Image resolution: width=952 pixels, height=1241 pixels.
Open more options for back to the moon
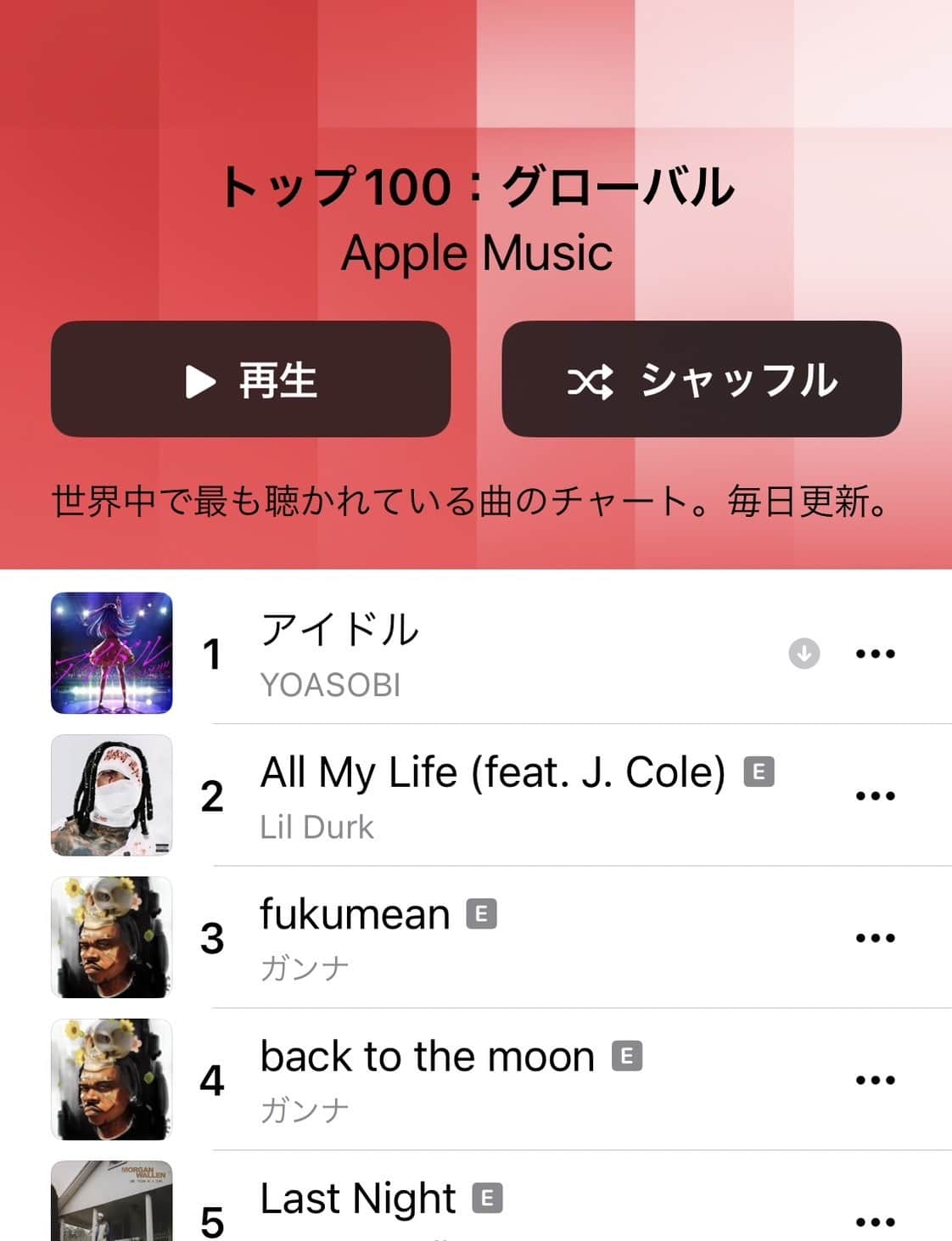[x=875, y=1080]
